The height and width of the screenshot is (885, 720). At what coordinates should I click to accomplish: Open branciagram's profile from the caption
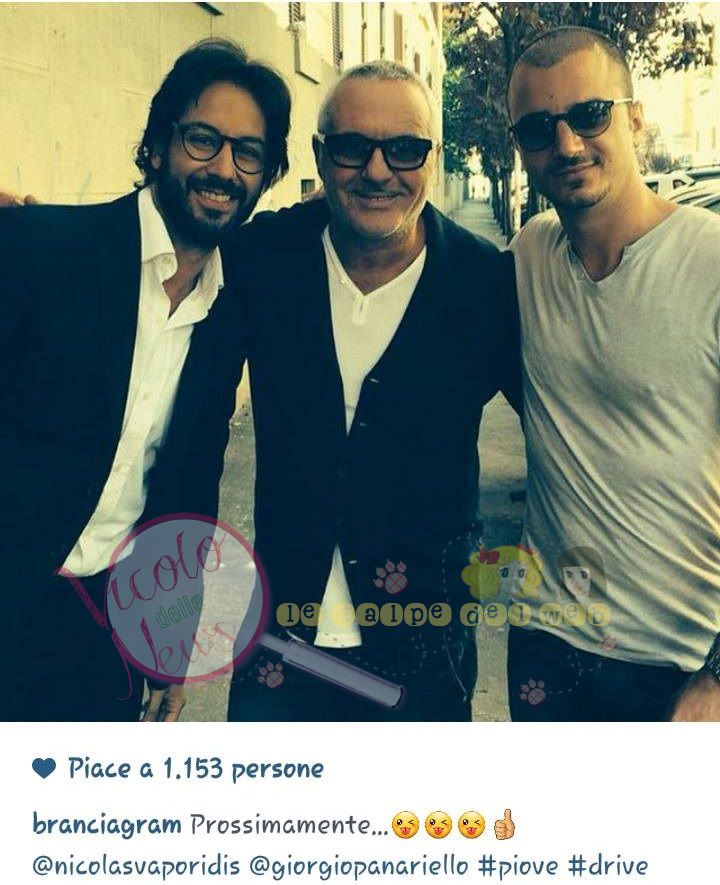coord(107,825)
